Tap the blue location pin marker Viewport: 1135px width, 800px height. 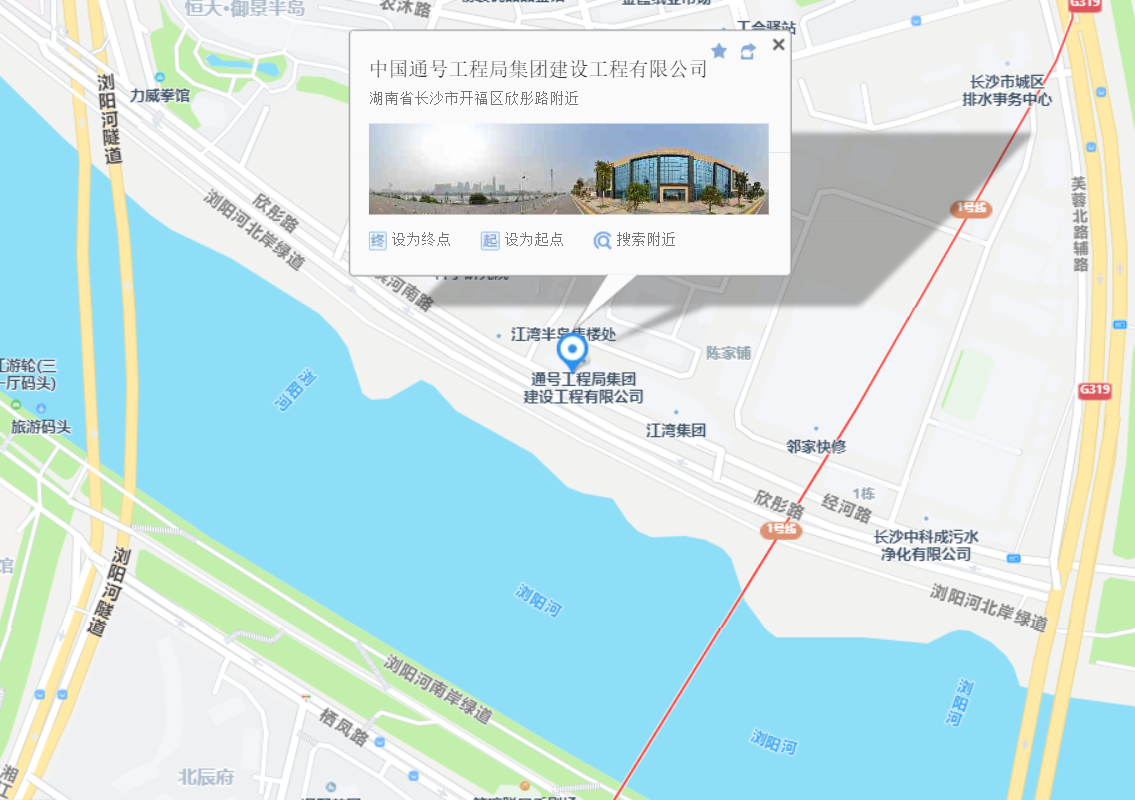coord(572,352)
